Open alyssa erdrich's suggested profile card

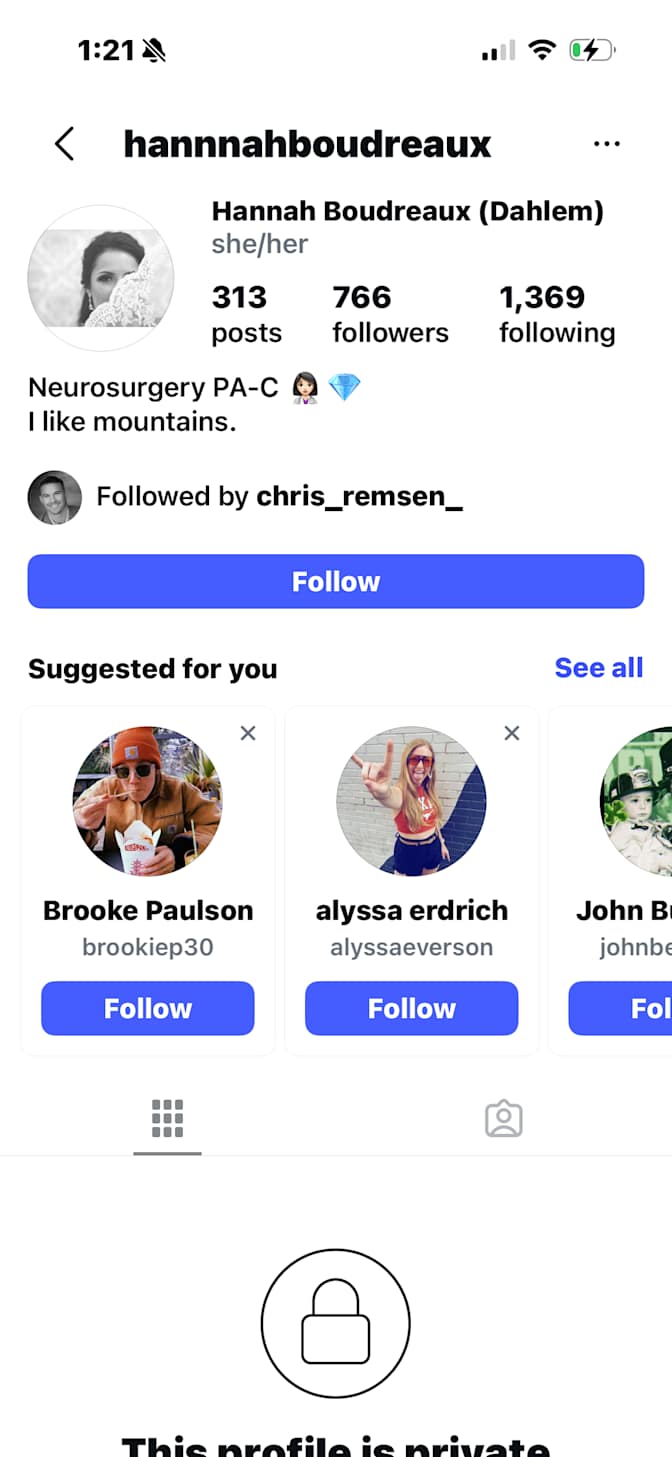pos(412,881)
